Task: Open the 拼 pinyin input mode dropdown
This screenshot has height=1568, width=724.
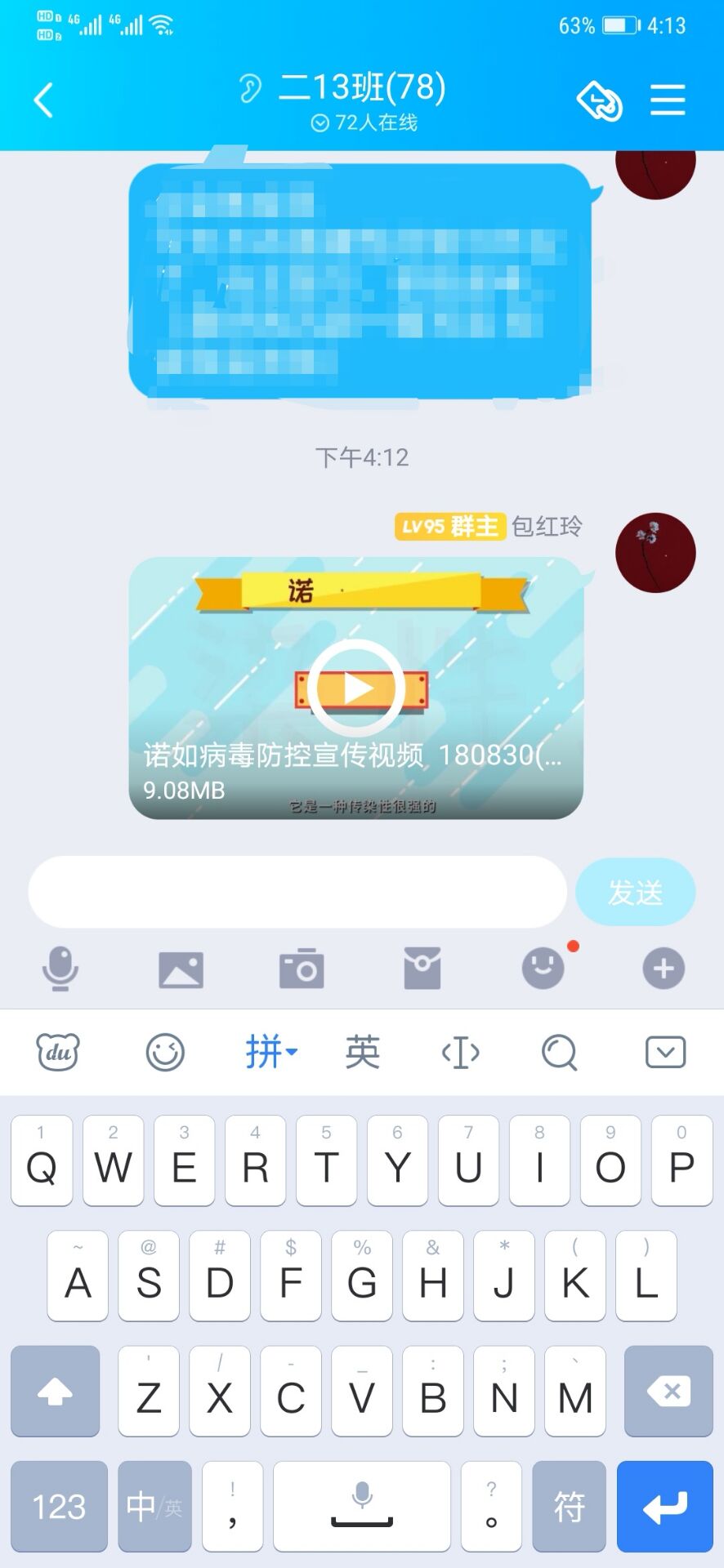Action: point(271,1052)
